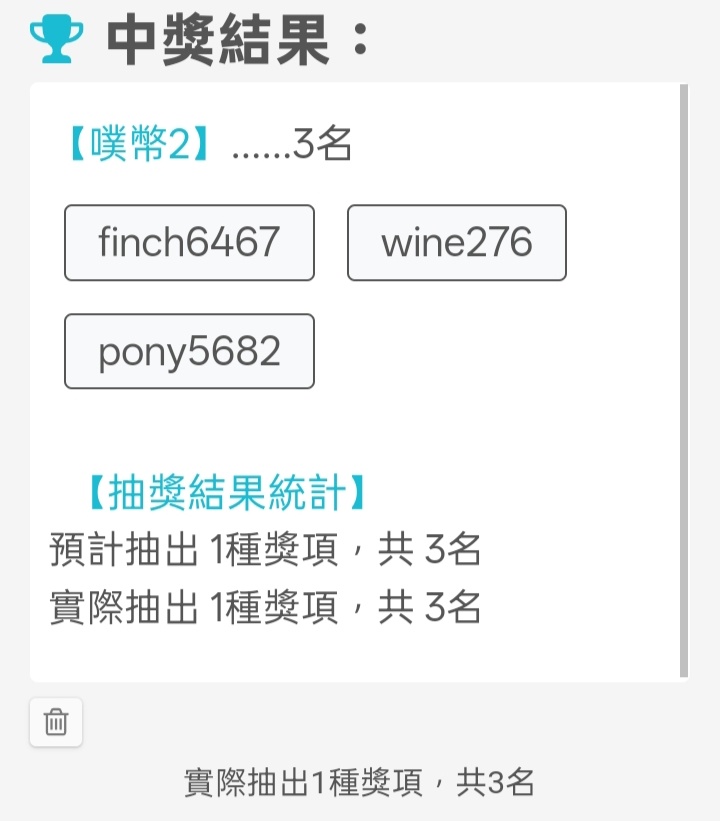This screenshot has height=821, width=720.
Task: Select winner chip pony5682
Action: click(x=189, y=352)
